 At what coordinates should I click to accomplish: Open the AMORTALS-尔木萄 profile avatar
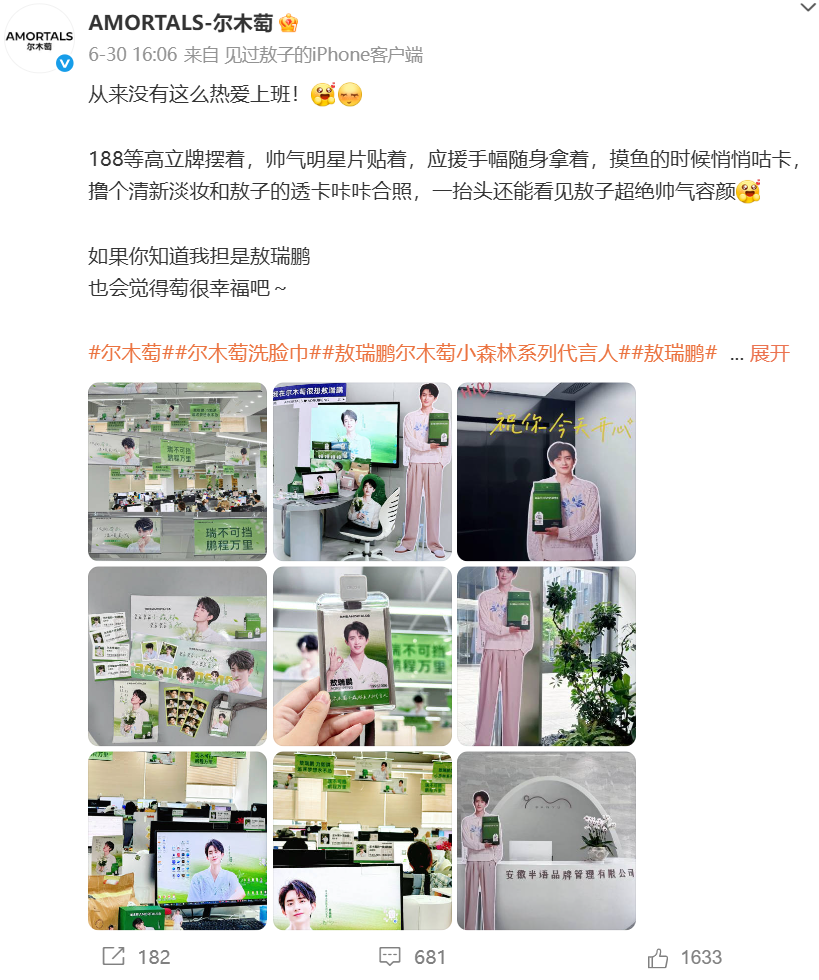click(x=39, y=39)
